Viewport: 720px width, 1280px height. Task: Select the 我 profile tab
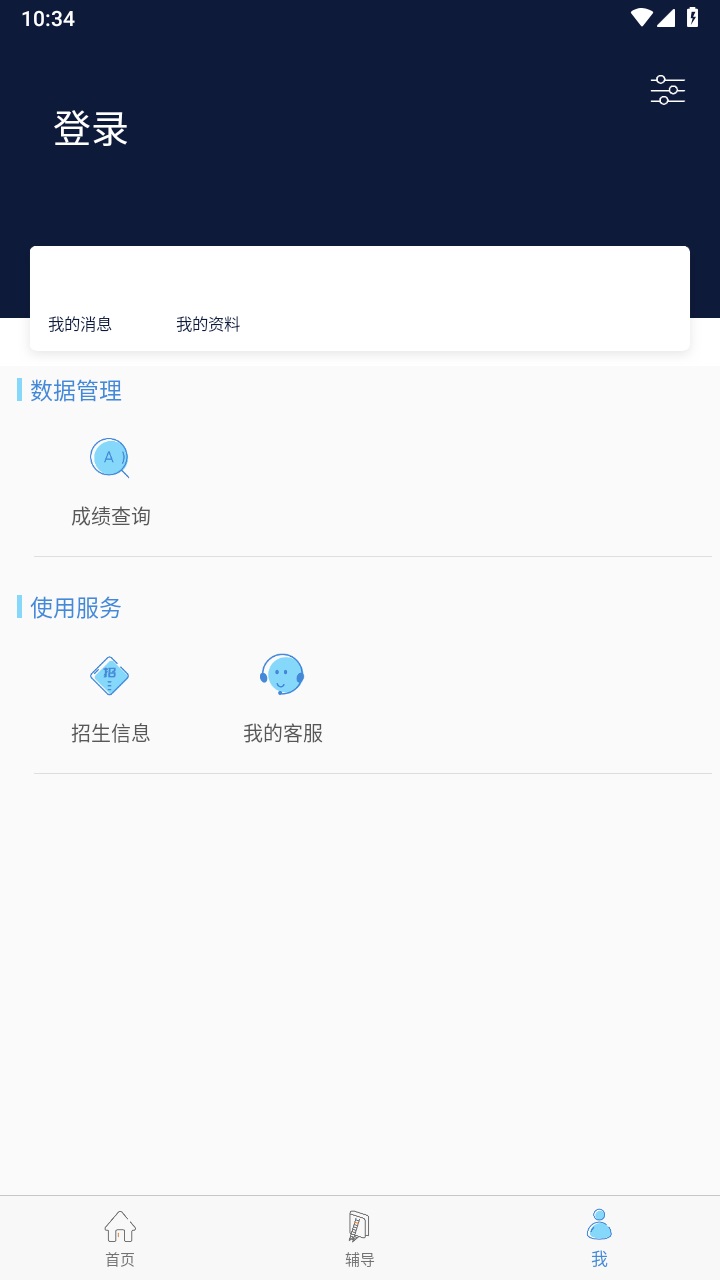point(599,1238)
